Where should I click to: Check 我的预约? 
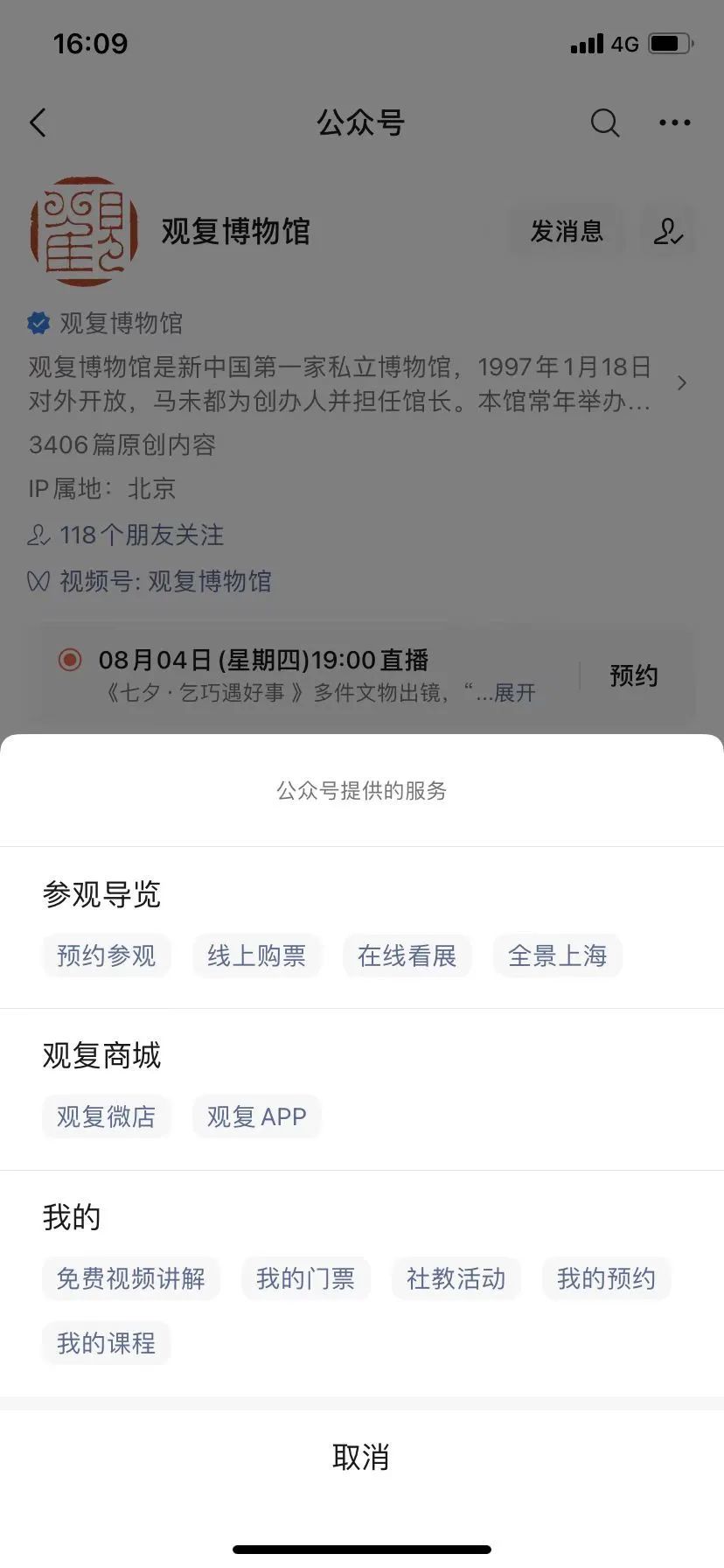pos(606,1278)
